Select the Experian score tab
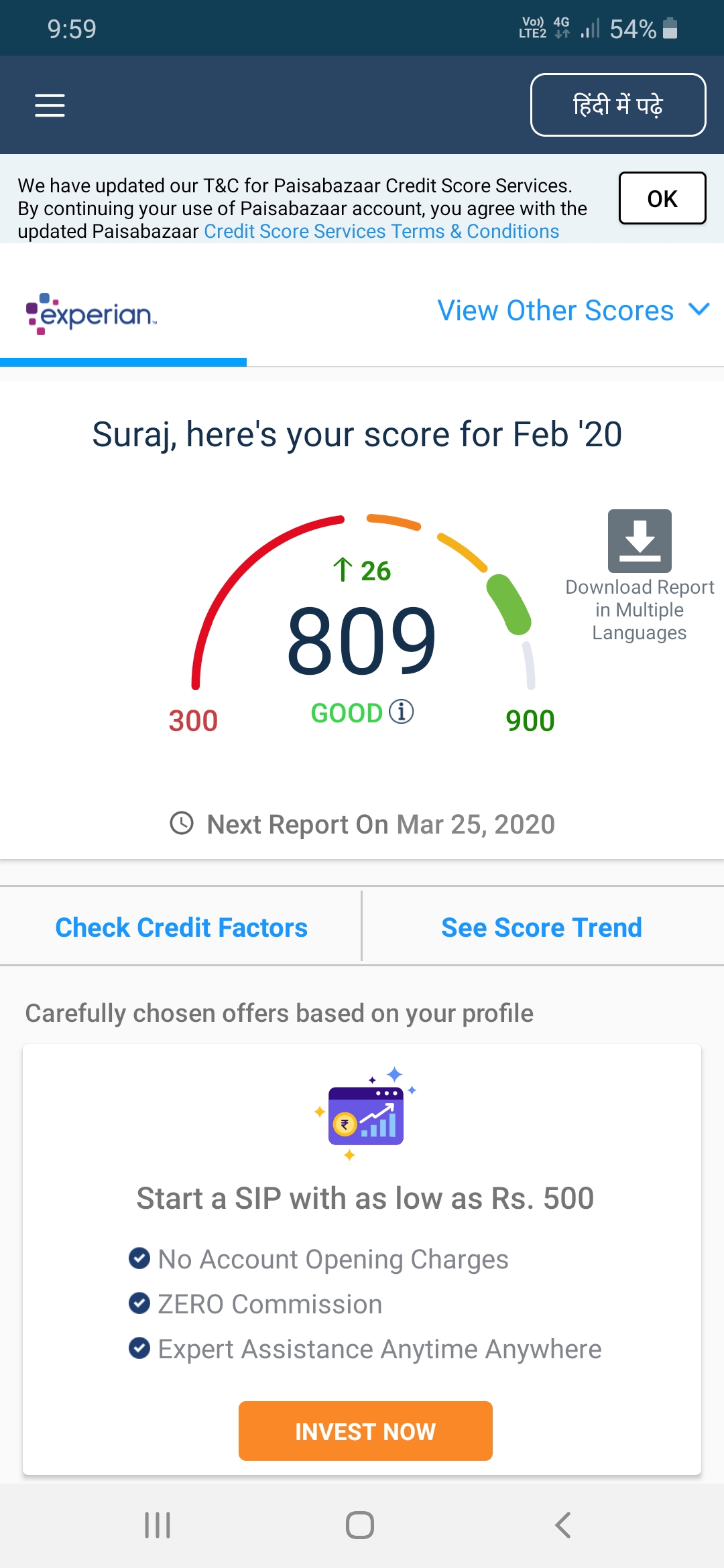 pos(123,314)
